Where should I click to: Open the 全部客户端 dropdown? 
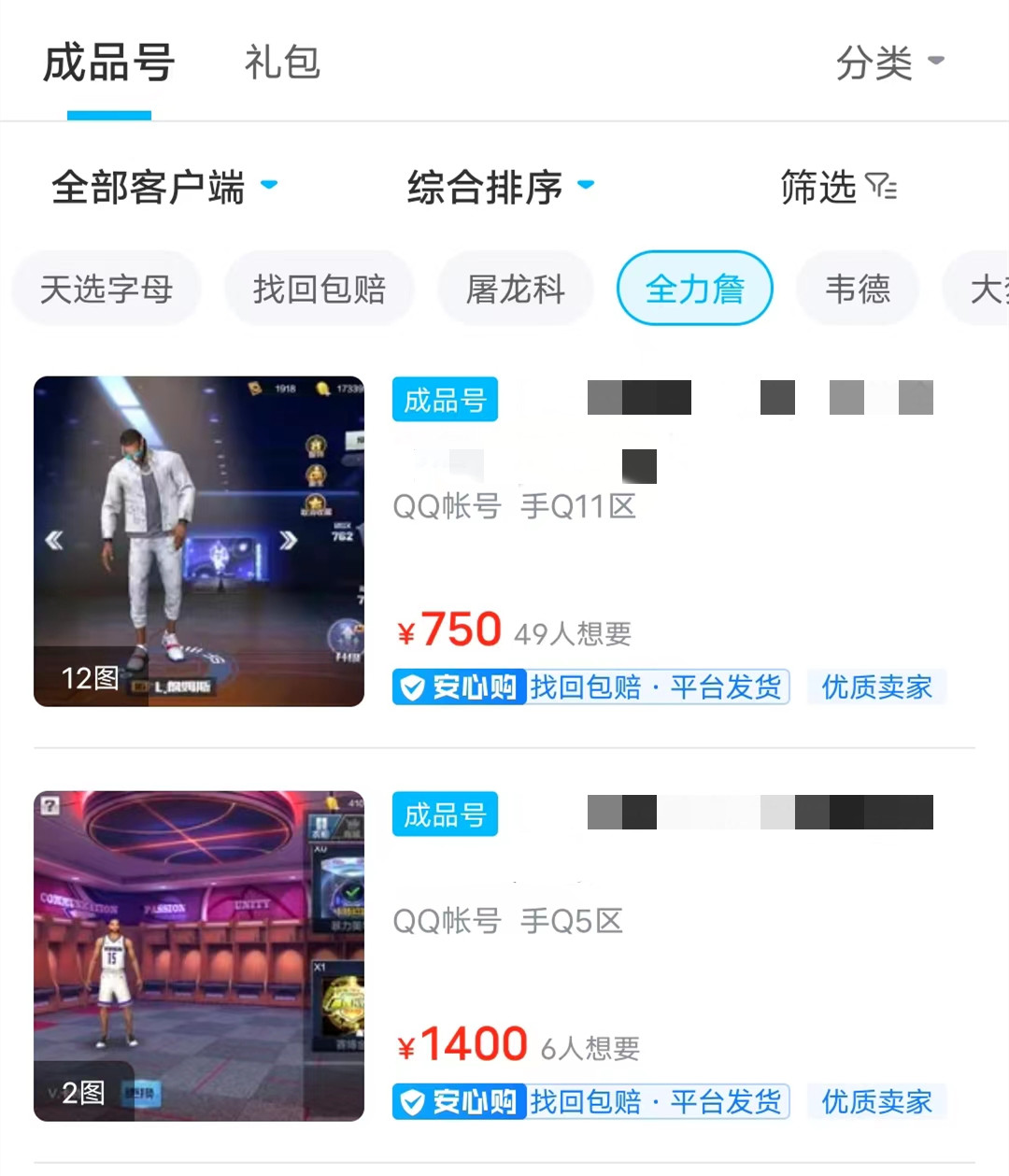(x=164, y=187)
